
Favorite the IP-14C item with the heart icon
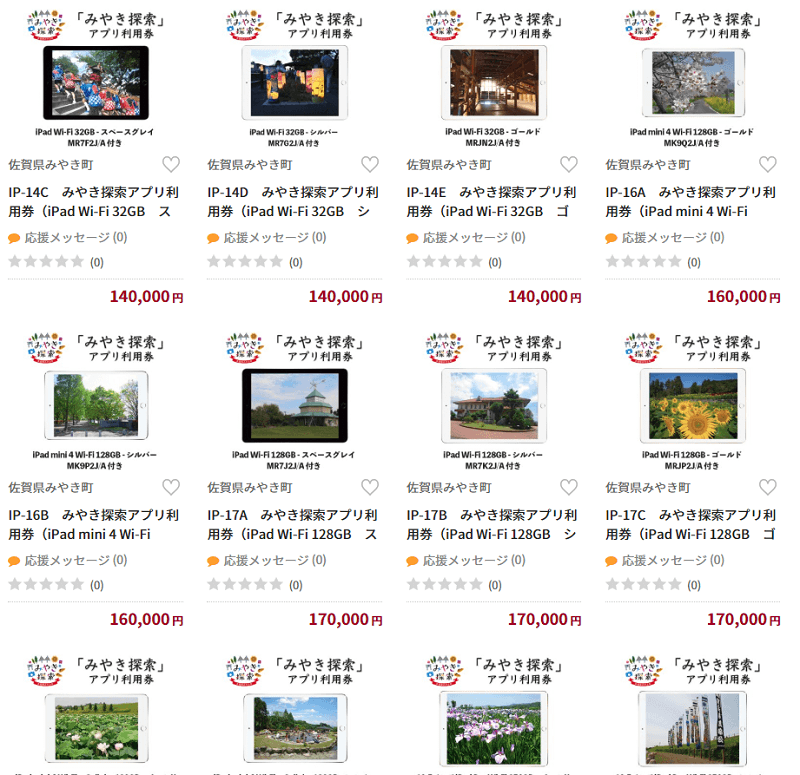point(171,164)
